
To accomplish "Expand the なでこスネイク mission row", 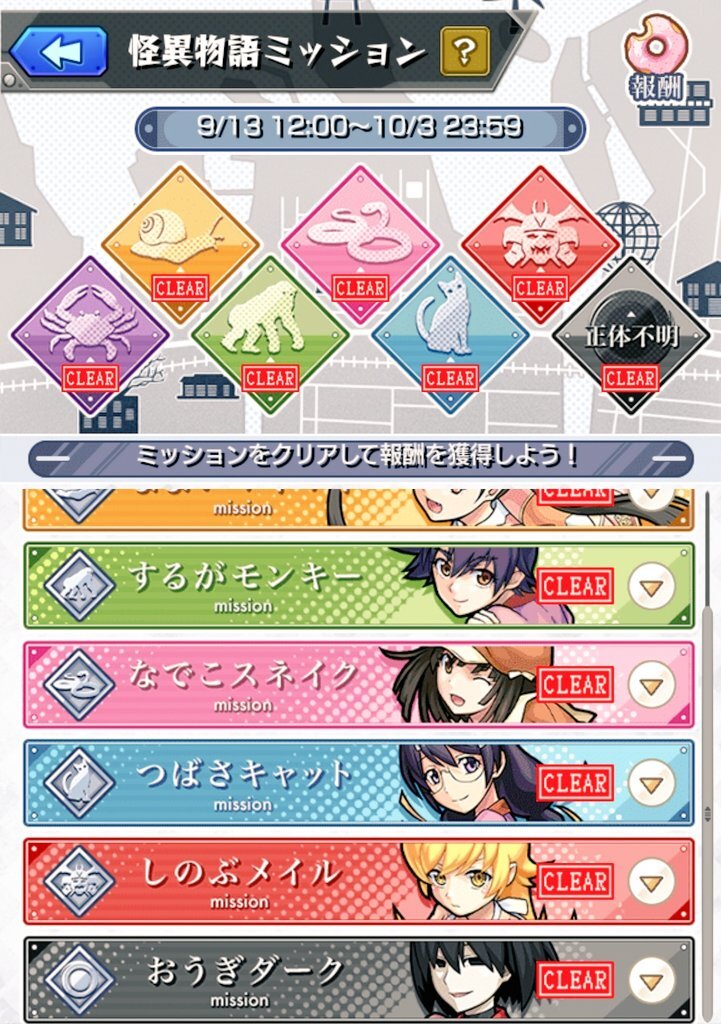I will coord(652,684).
